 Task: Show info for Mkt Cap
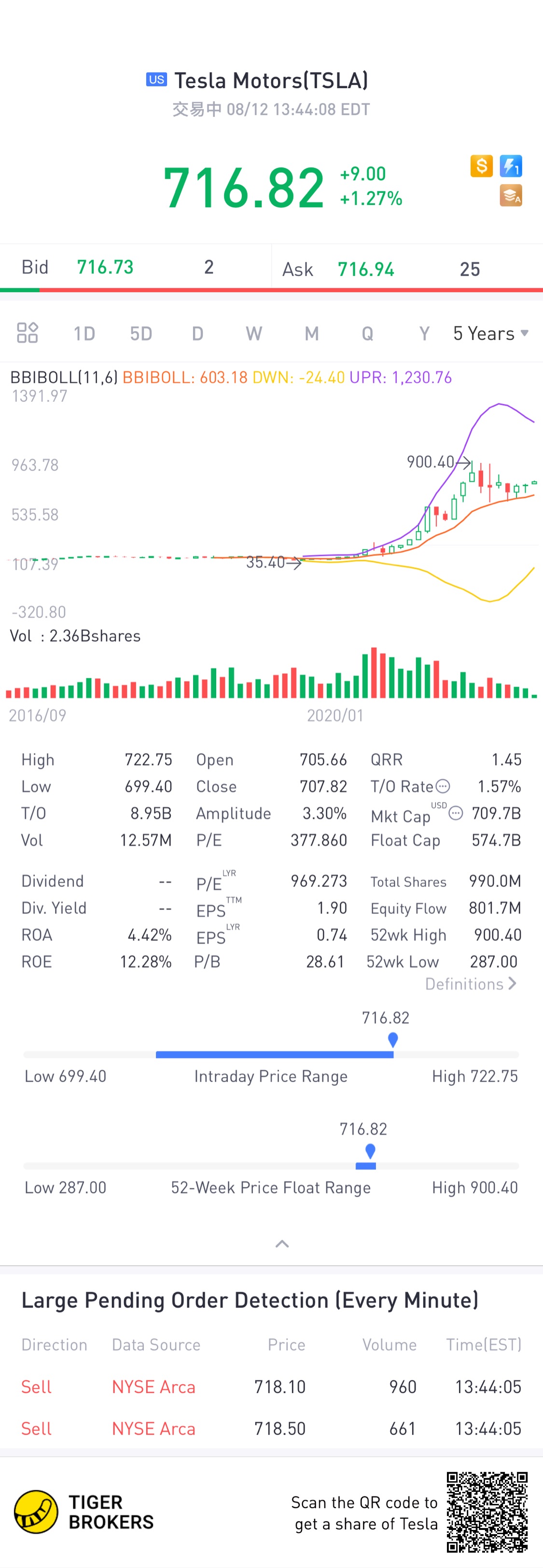456,813
